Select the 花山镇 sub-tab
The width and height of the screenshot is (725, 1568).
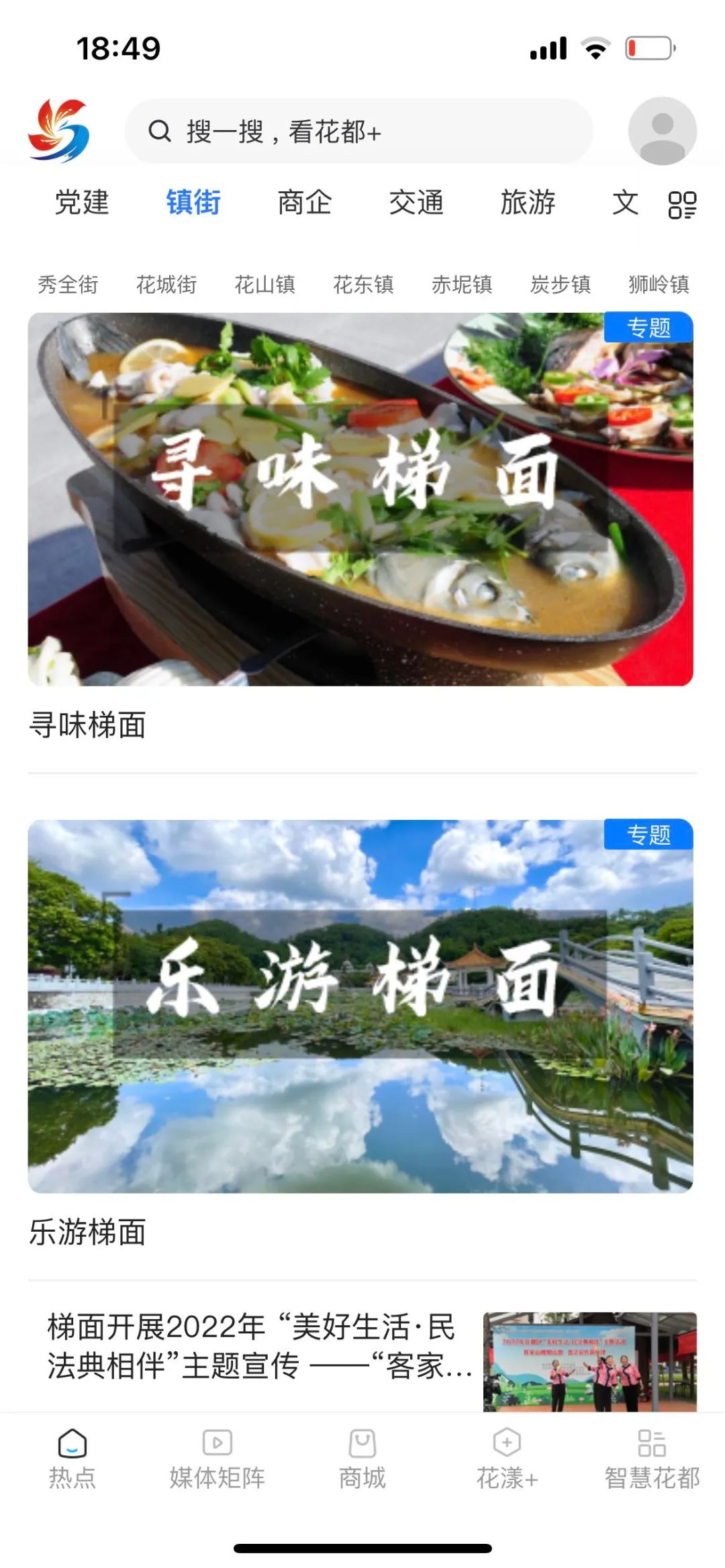[x=265, y=284]
